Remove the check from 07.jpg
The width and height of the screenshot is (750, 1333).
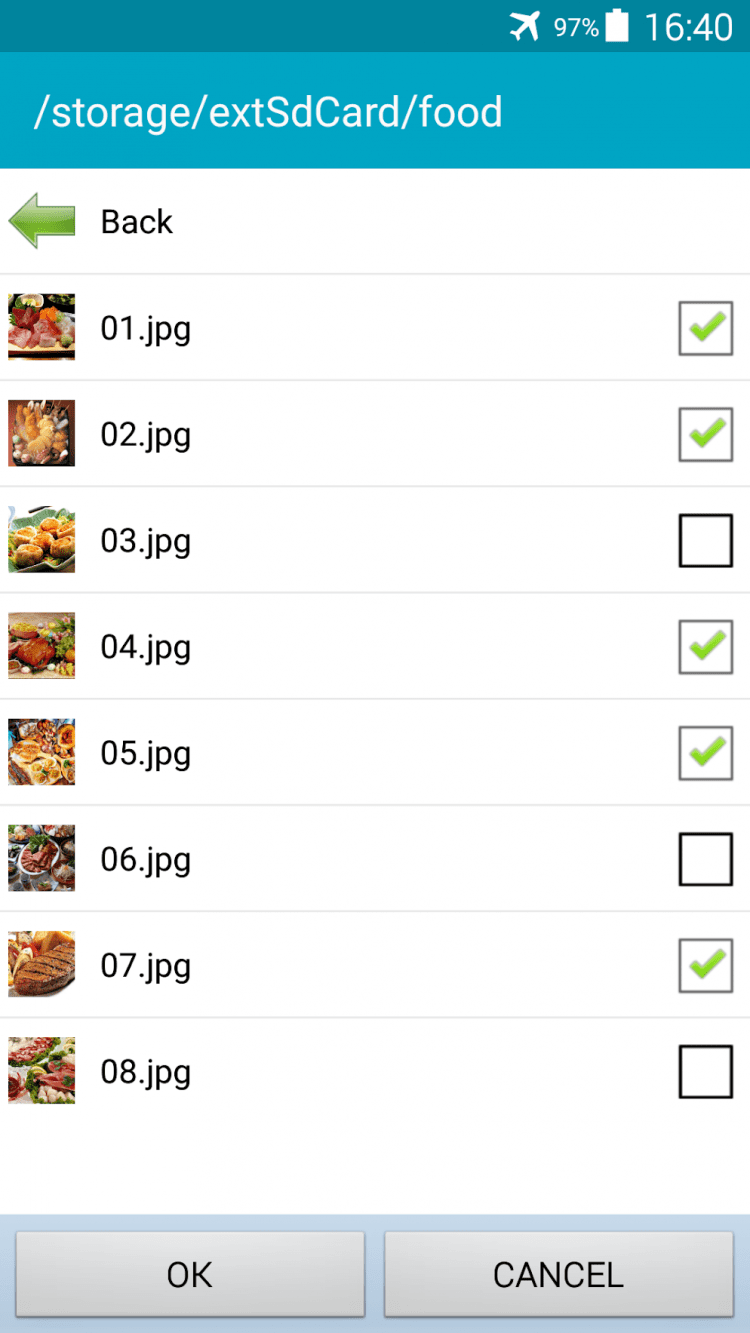705,965
